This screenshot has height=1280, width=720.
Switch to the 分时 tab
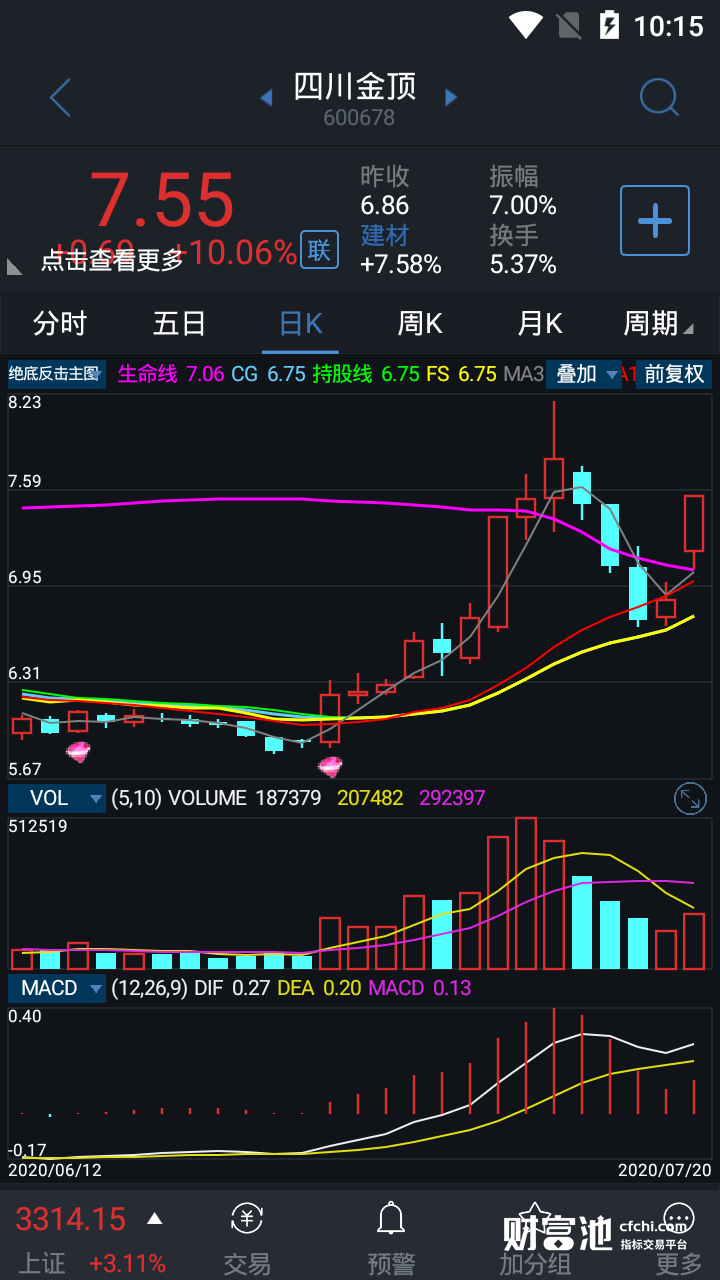coord(60,323)
